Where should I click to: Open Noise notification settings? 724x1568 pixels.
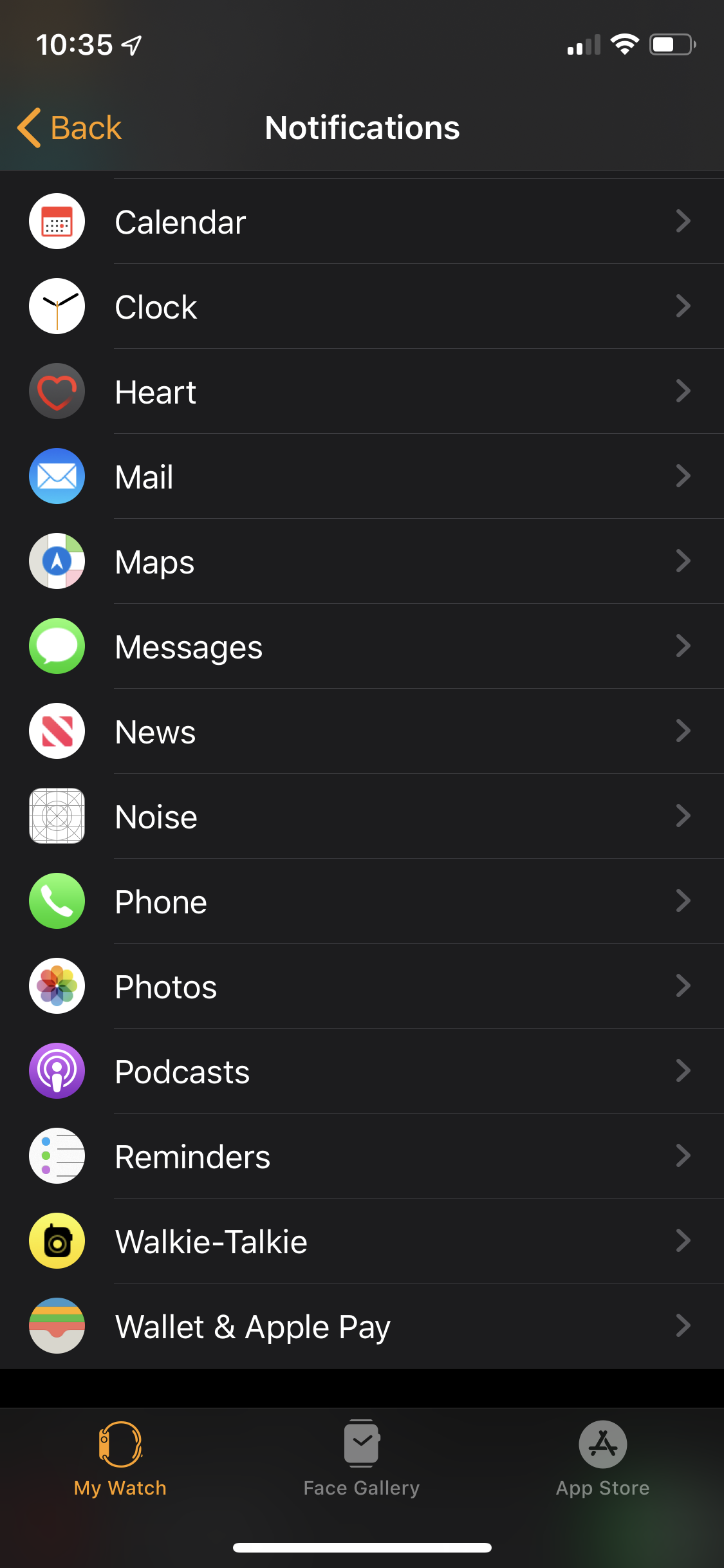point(362,816)
